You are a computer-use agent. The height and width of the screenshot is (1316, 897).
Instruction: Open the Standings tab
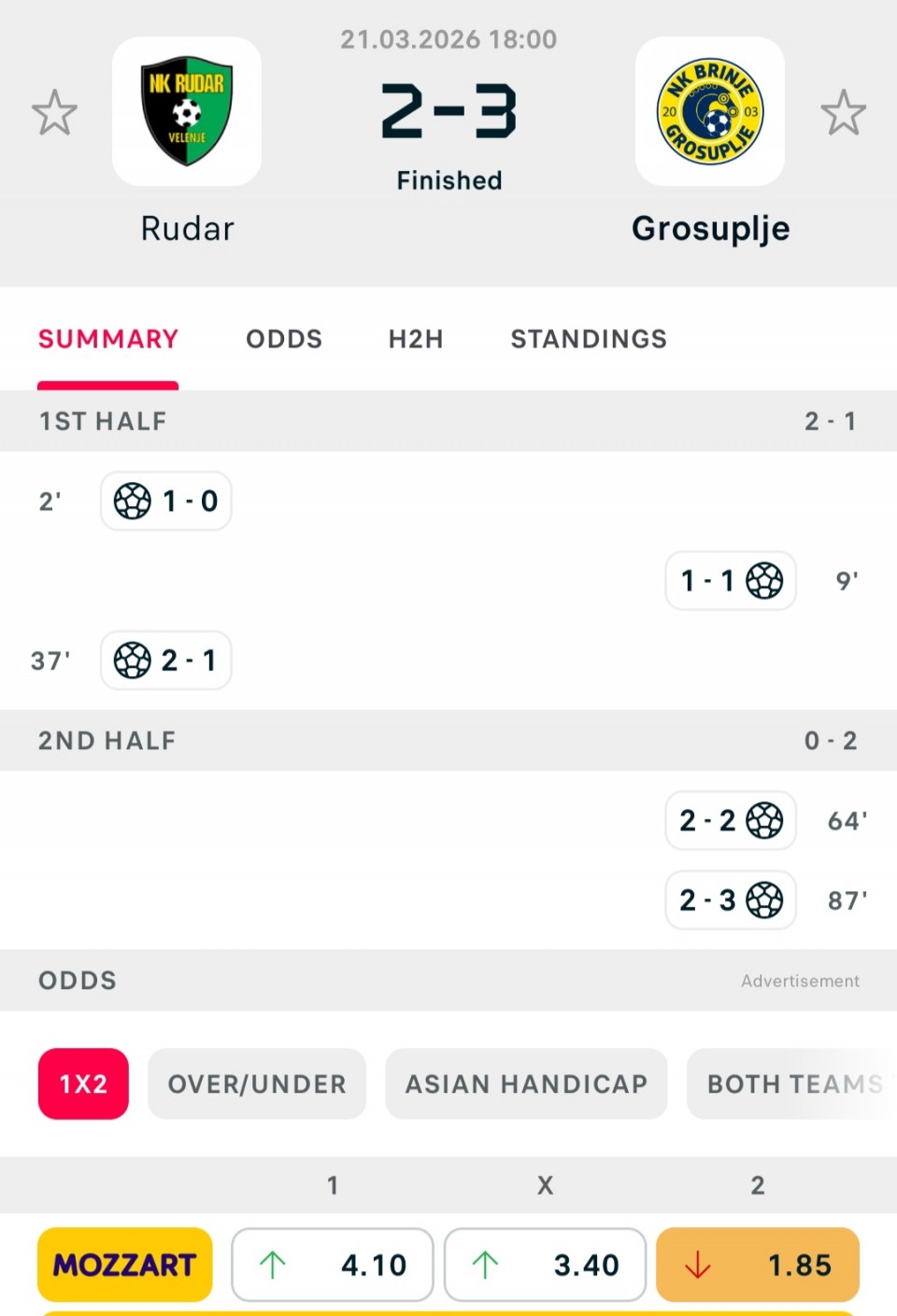pos(589,339)
